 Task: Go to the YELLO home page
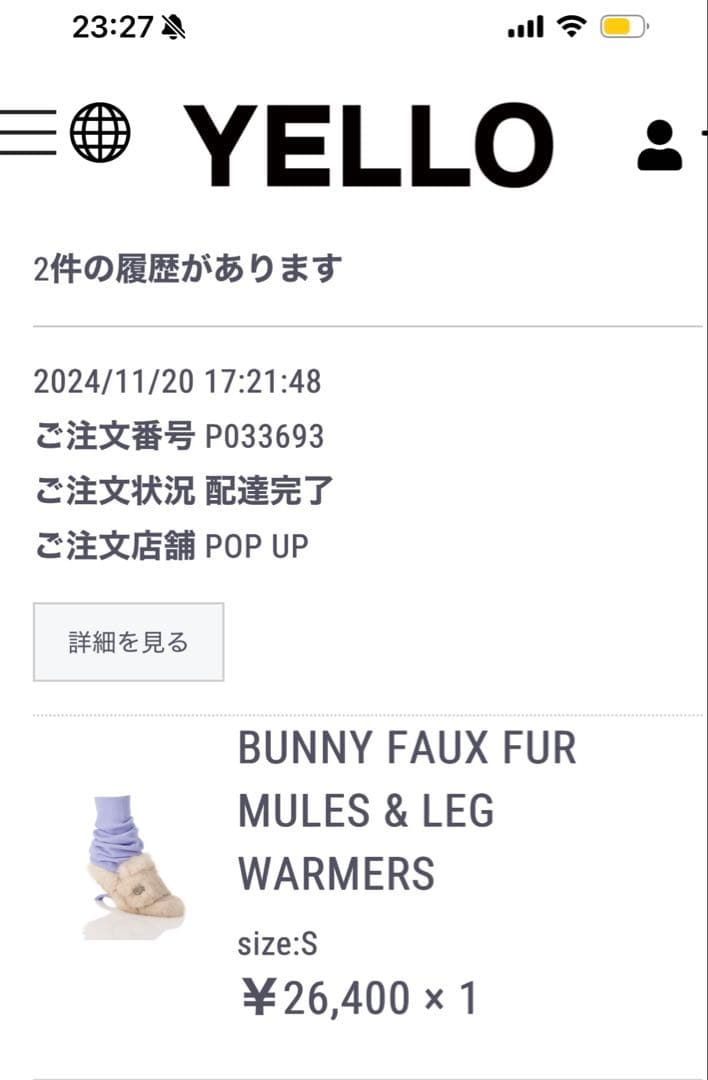368,146
